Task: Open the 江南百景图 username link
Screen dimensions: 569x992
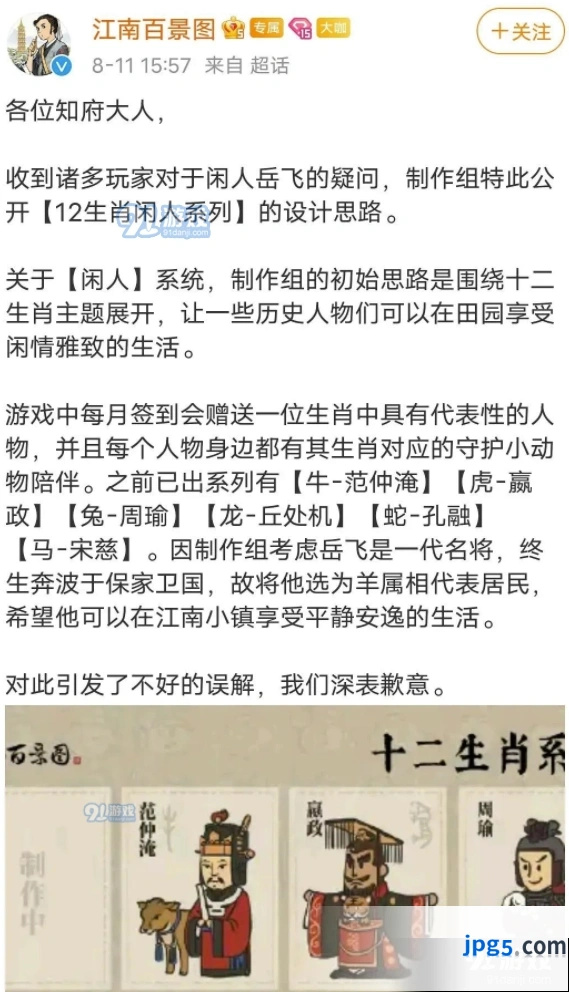Action: [154, 28]
